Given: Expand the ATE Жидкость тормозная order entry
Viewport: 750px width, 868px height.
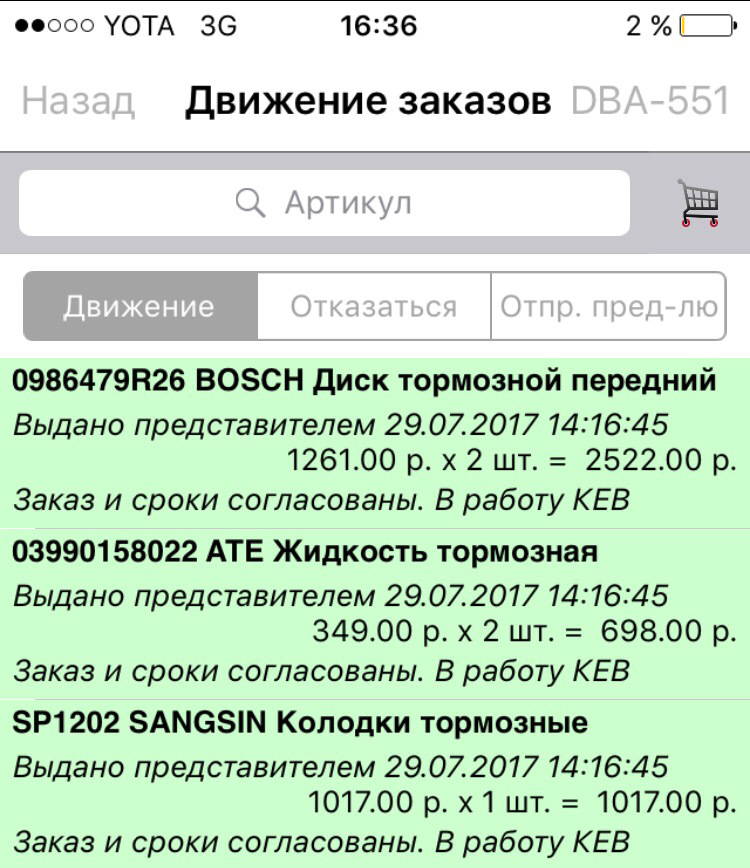Looking at the screenshot, I should pyautogui.click(x=375, y=600).
